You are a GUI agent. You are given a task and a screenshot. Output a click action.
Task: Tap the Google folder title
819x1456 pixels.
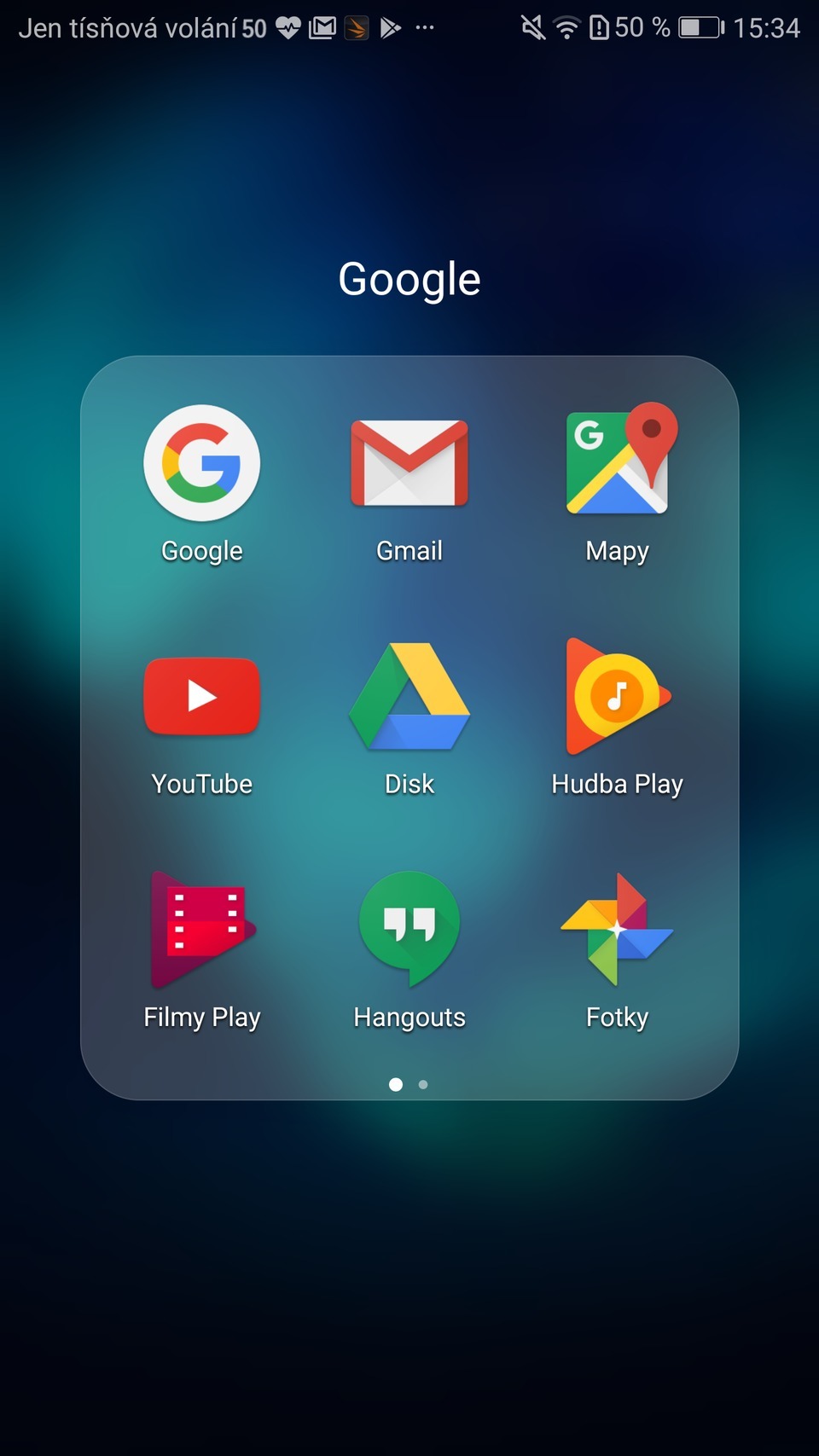409,278
